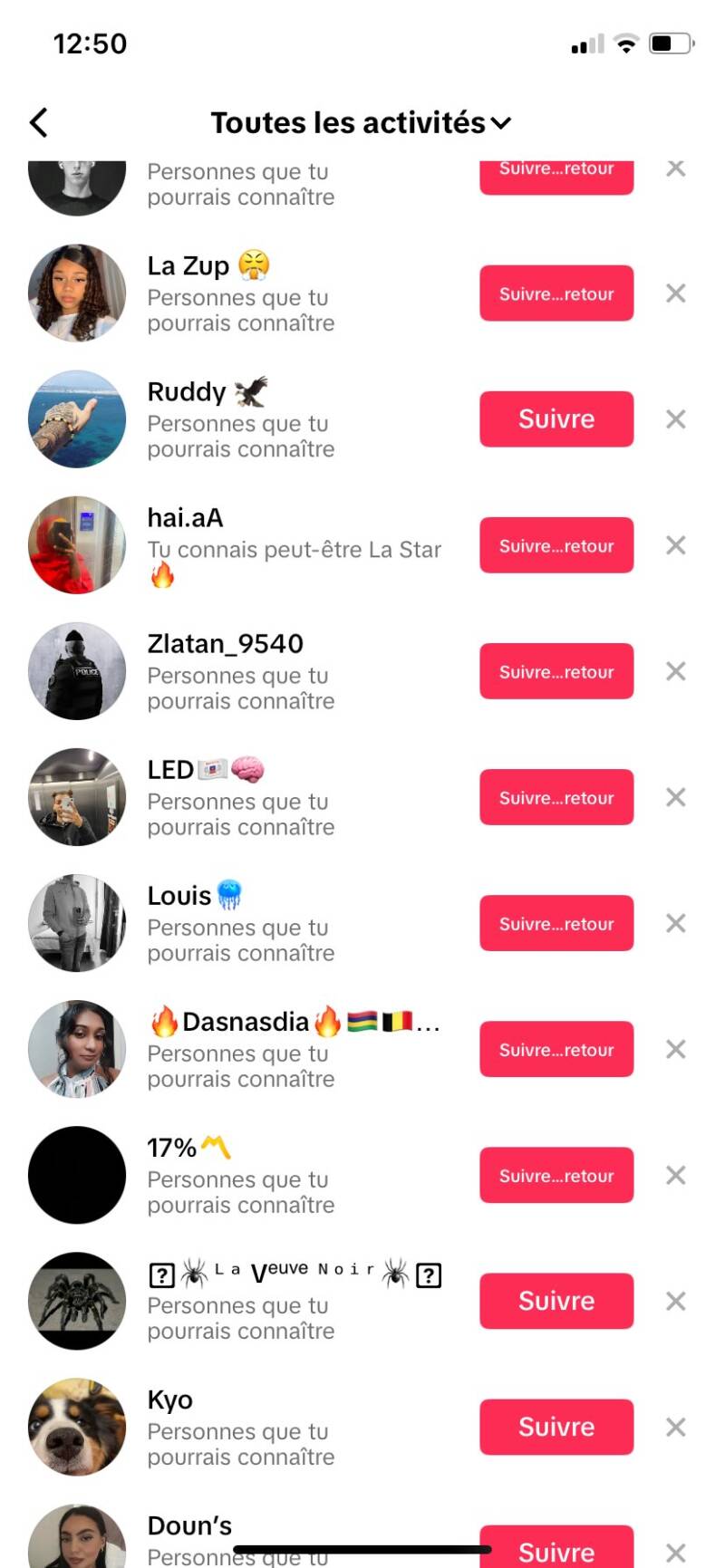725x1568 pixels.
Task: Dismiss the Kyo suggestion
Action: 675,1427
